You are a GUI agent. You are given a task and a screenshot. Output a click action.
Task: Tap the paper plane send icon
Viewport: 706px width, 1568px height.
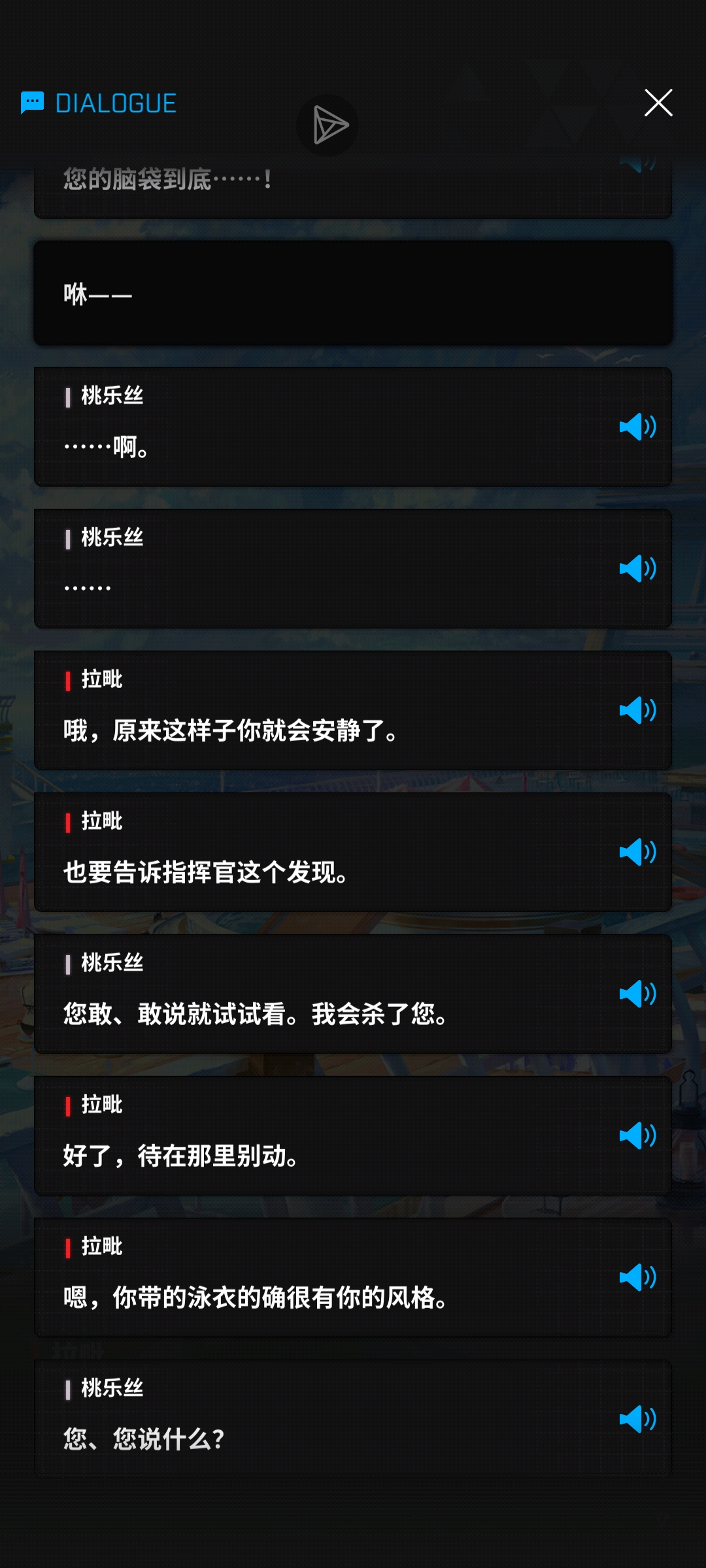328,125
